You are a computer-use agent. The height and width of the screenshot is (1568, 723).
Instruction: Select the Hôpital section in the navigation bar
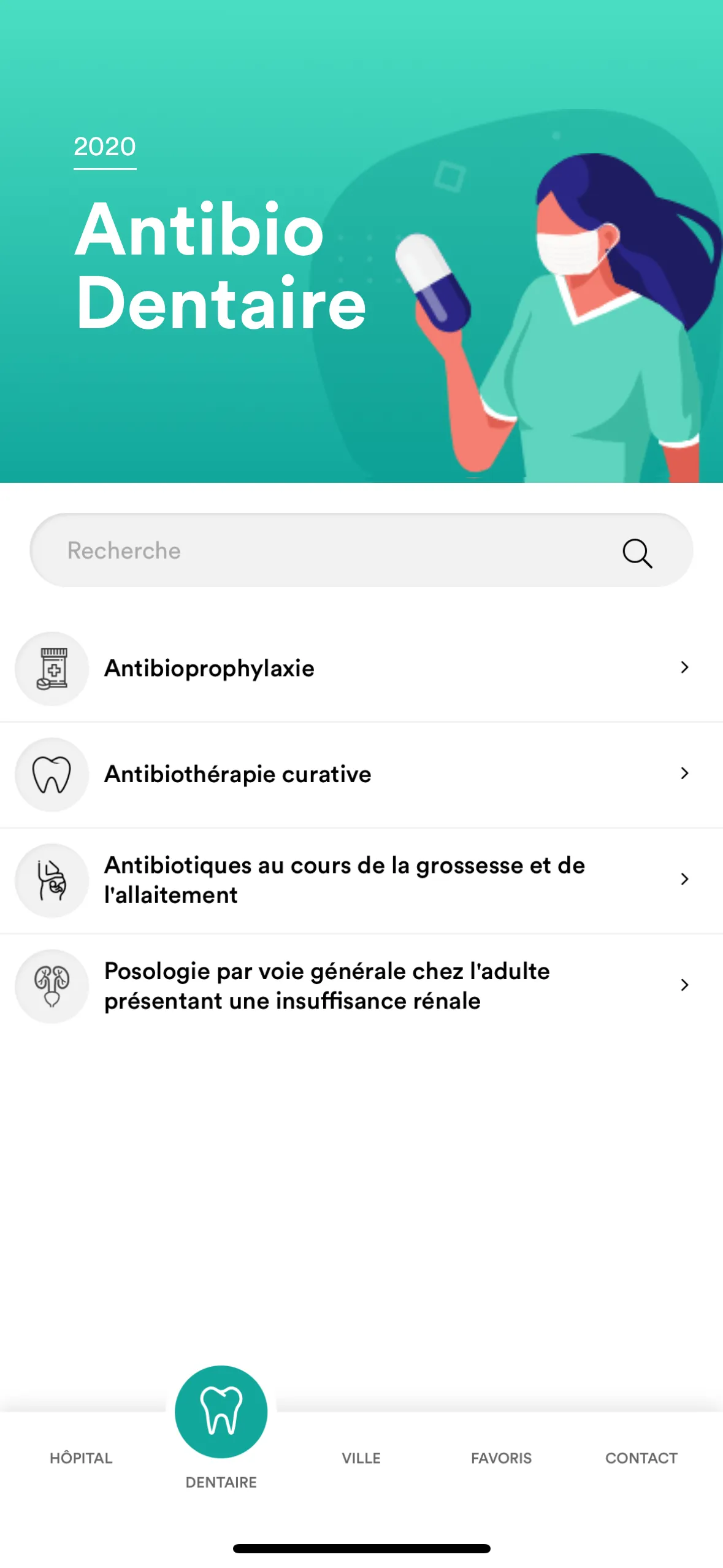[x=81, y=1458]
